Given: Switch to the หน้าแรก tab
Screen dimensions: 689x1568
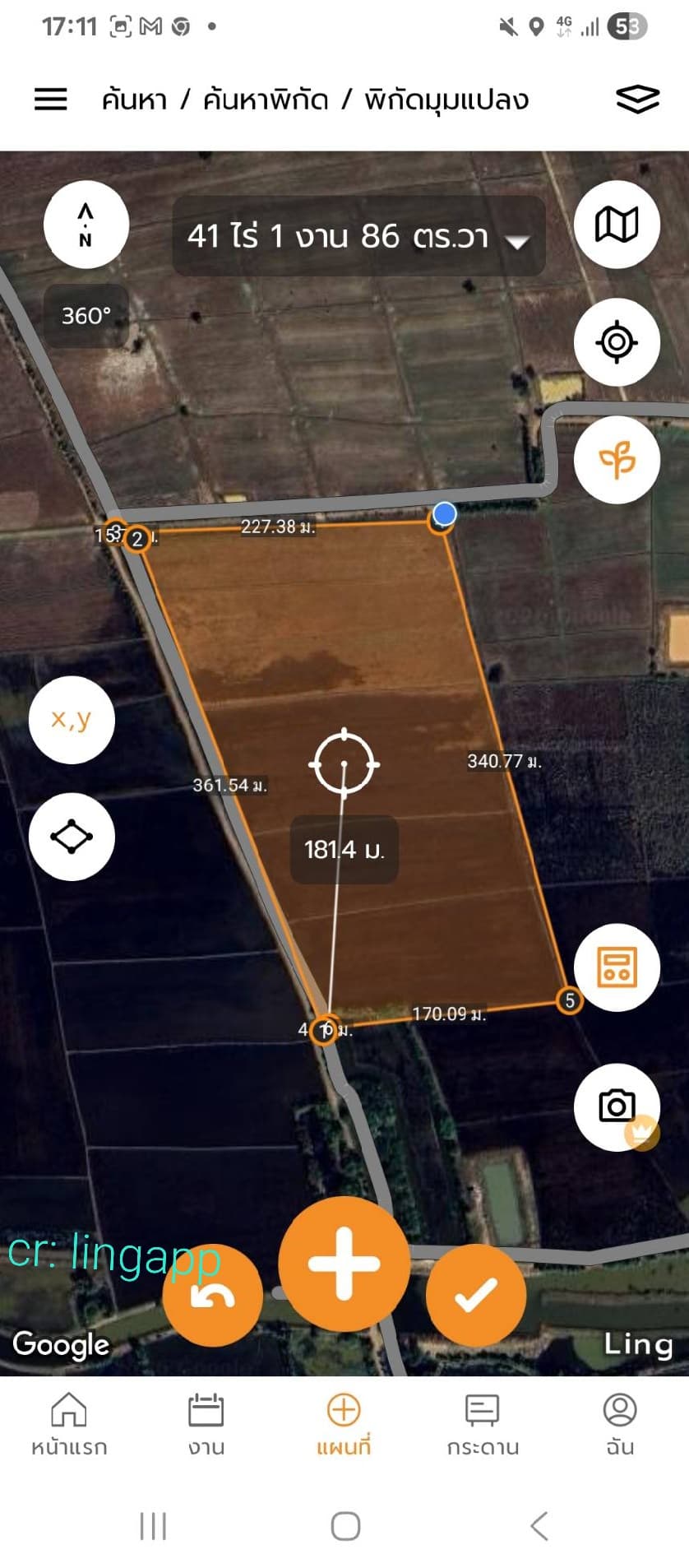Looking at the screenshot, I should tap(69, 1424).
